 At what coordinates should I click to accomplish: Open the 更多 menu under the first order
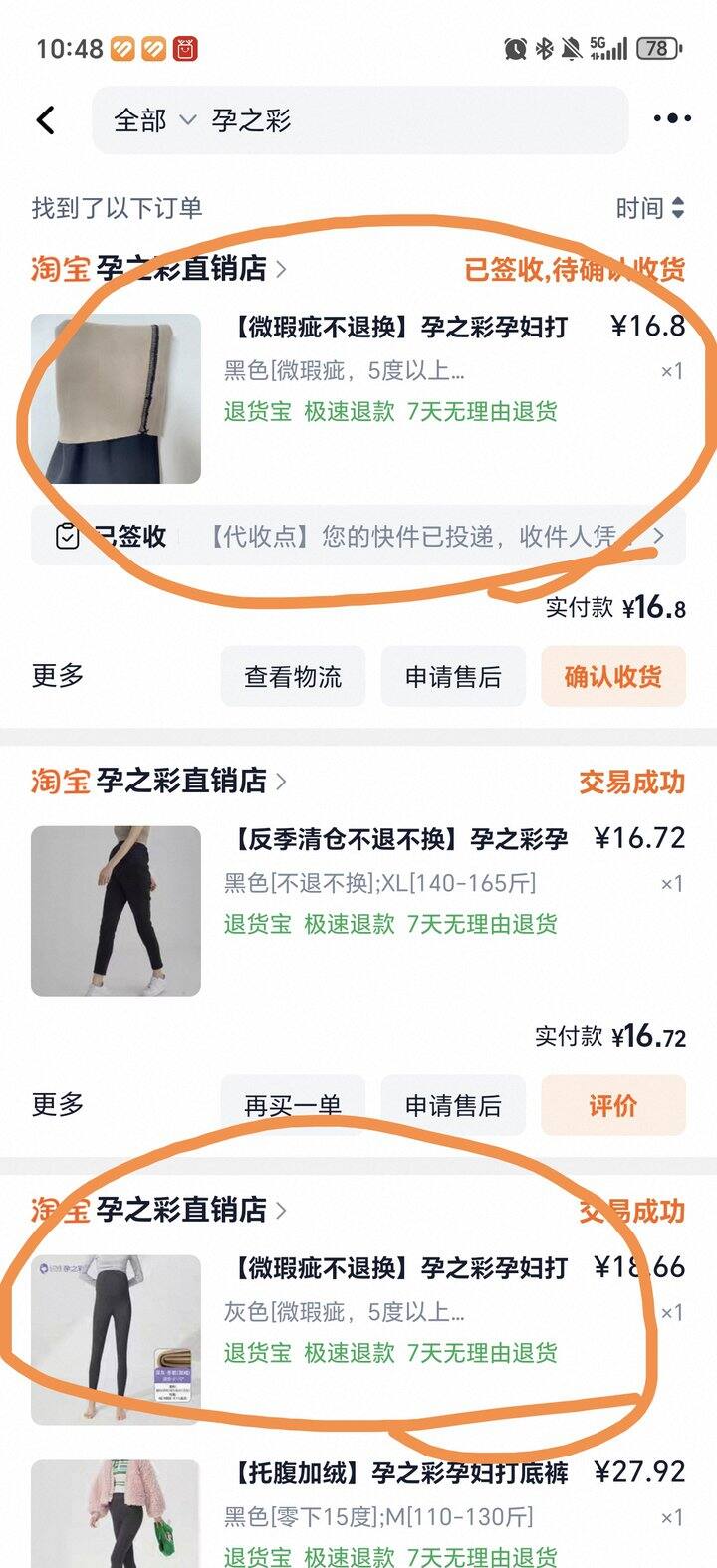(x=58, y=676)
